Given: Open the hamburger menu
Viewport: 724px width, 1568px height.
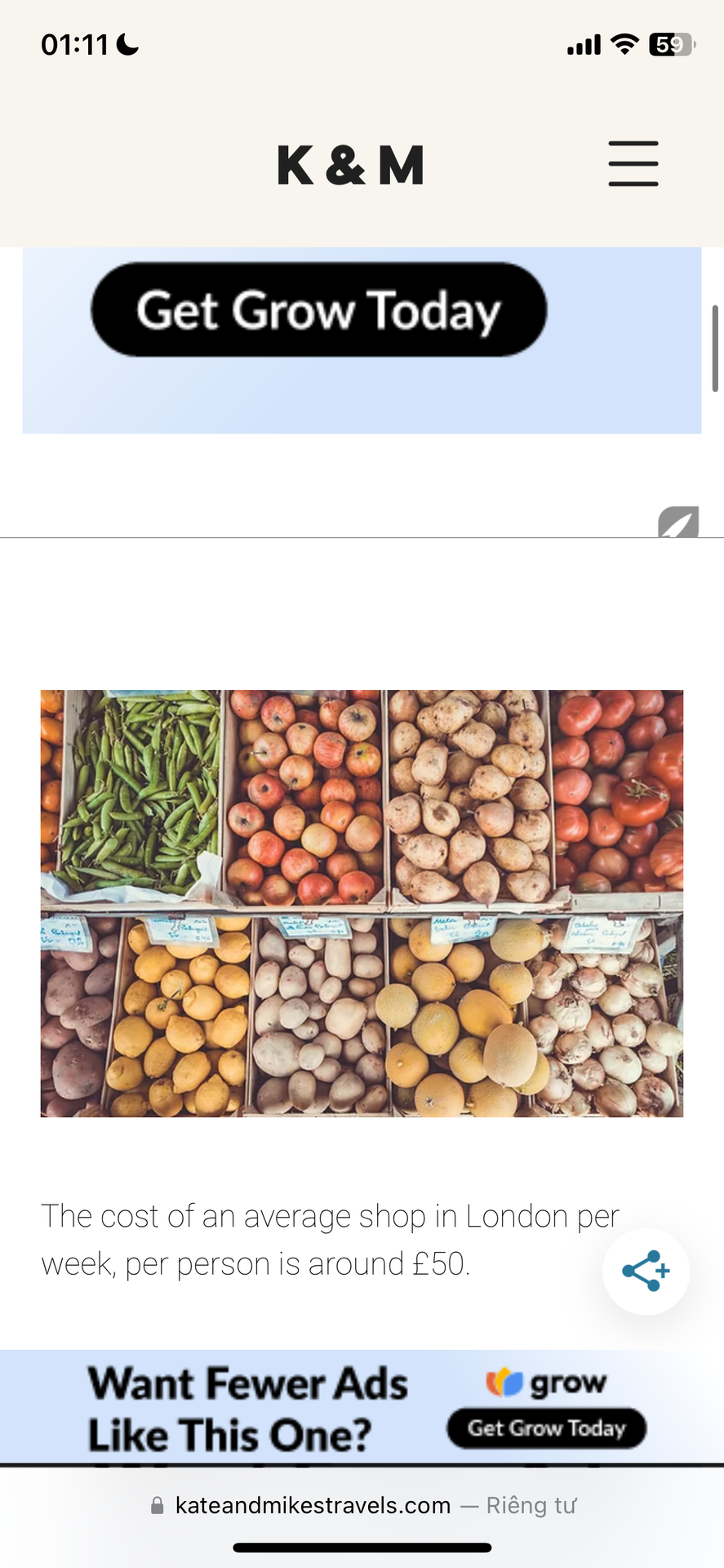Looking at the screenshot, I should pyautogui.click(x=633, y=163).
